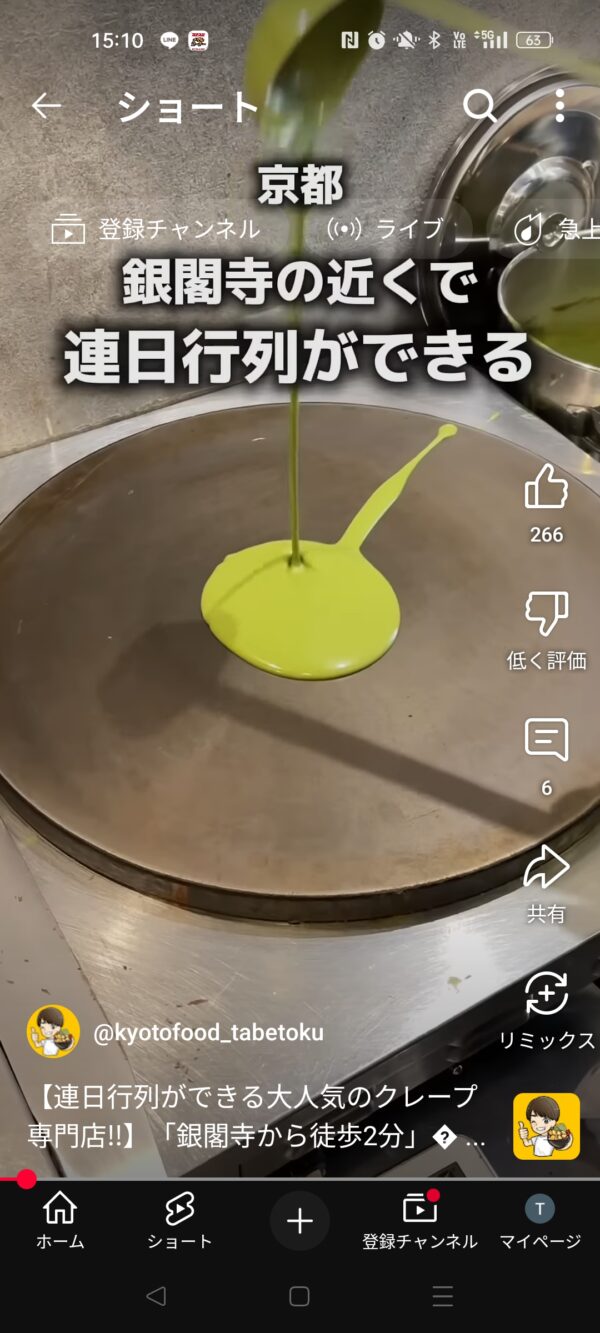Select the 登録チャンネル chip at top

click(156, 229)
